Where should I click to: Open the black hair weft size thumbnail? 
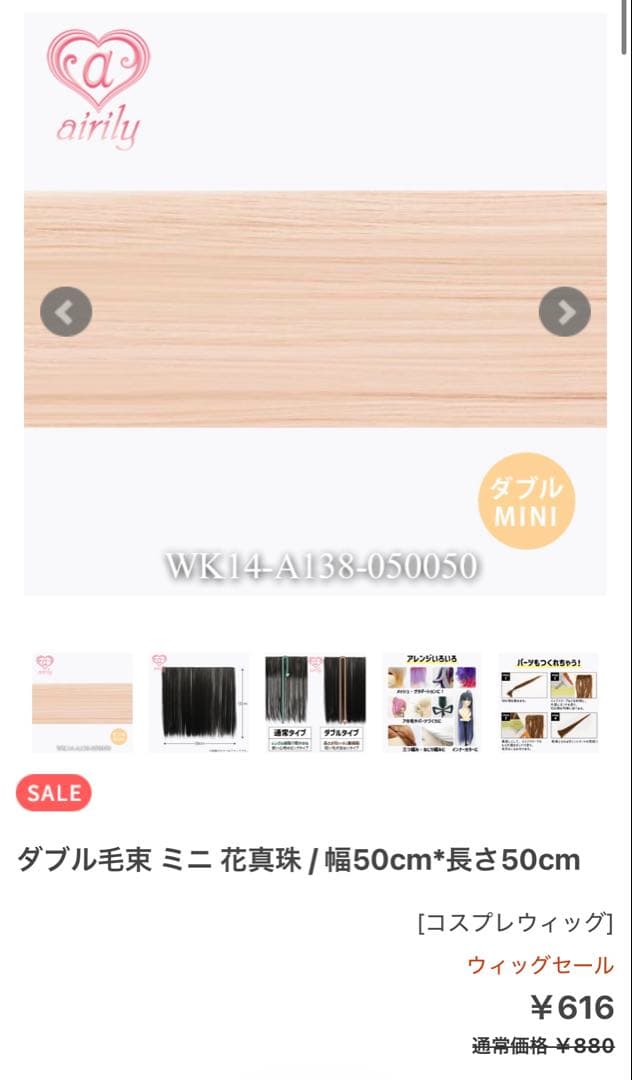click(199, 703)
